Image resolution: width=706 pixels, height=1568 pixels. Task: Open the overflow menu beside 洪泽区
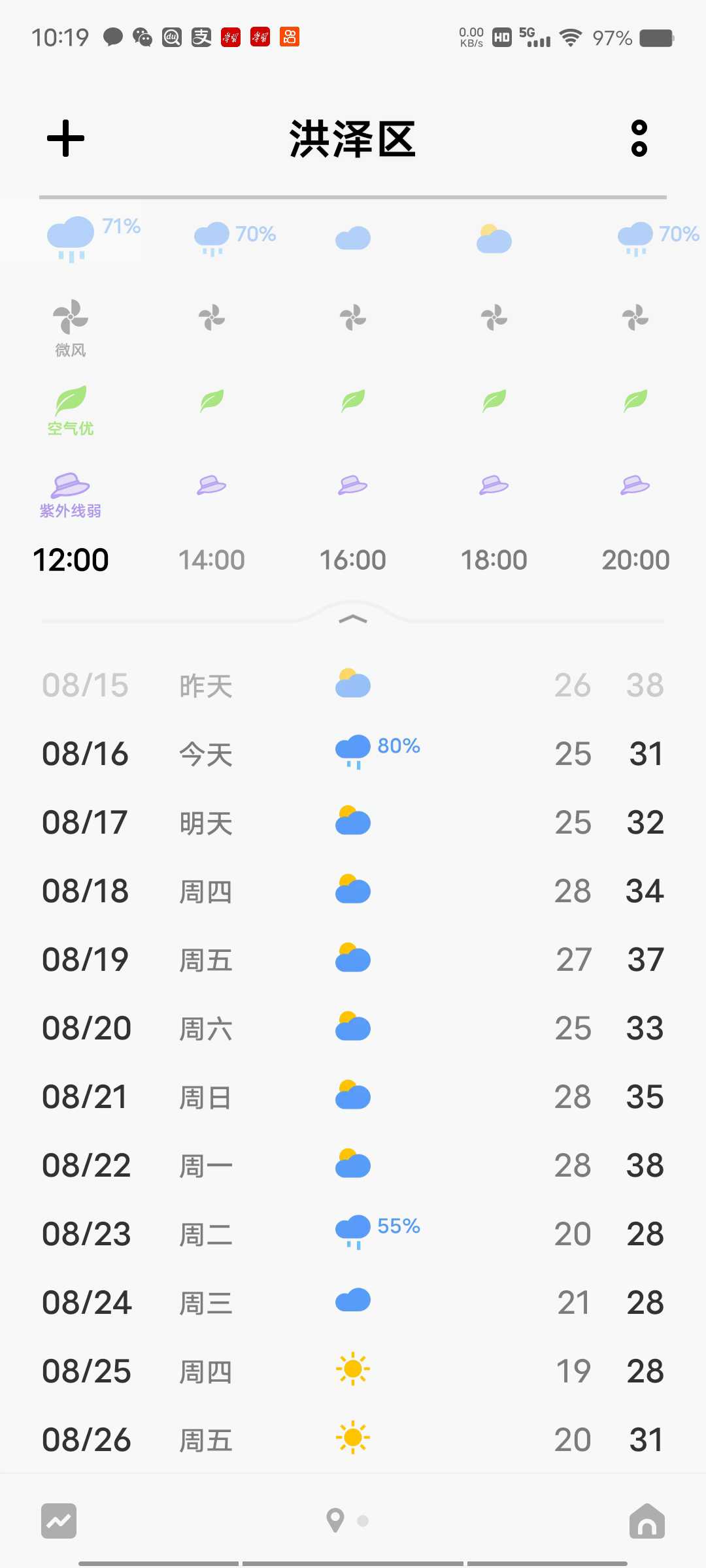click(x=639, y=139)
